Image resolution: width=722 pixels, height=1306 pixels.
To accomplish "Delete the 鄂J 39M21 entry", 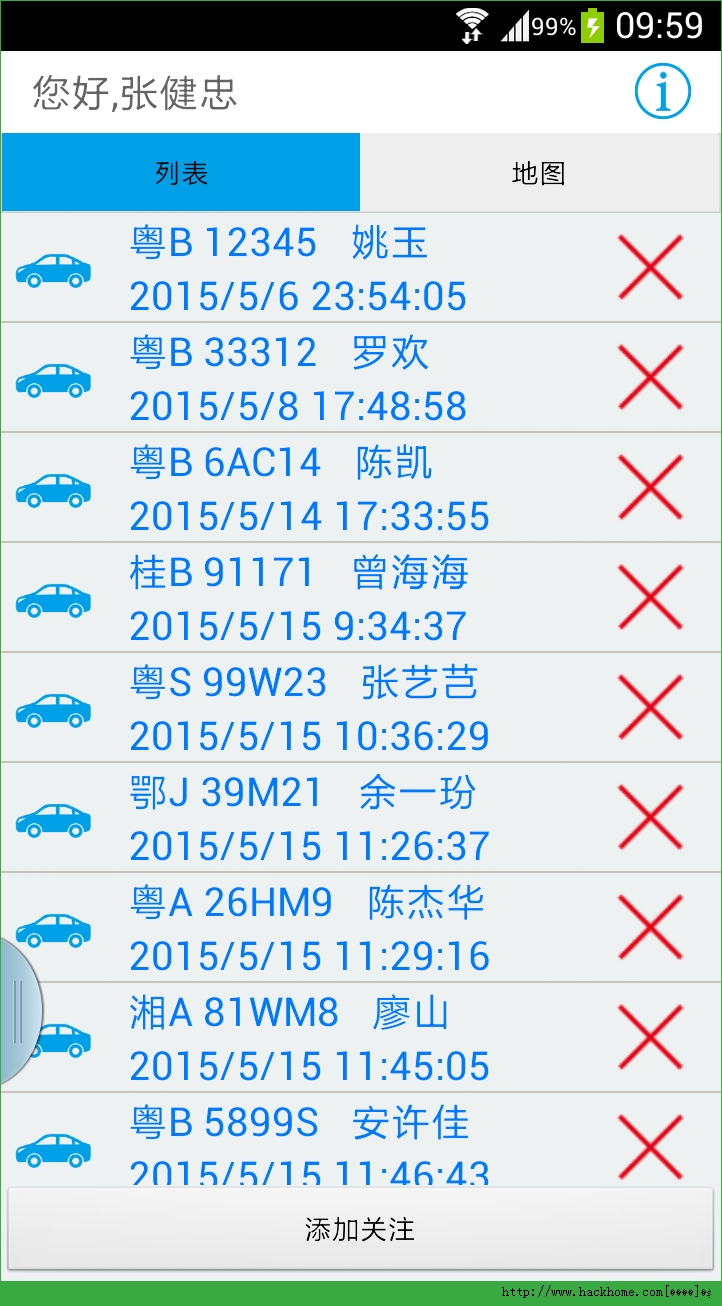I will 650,817.
